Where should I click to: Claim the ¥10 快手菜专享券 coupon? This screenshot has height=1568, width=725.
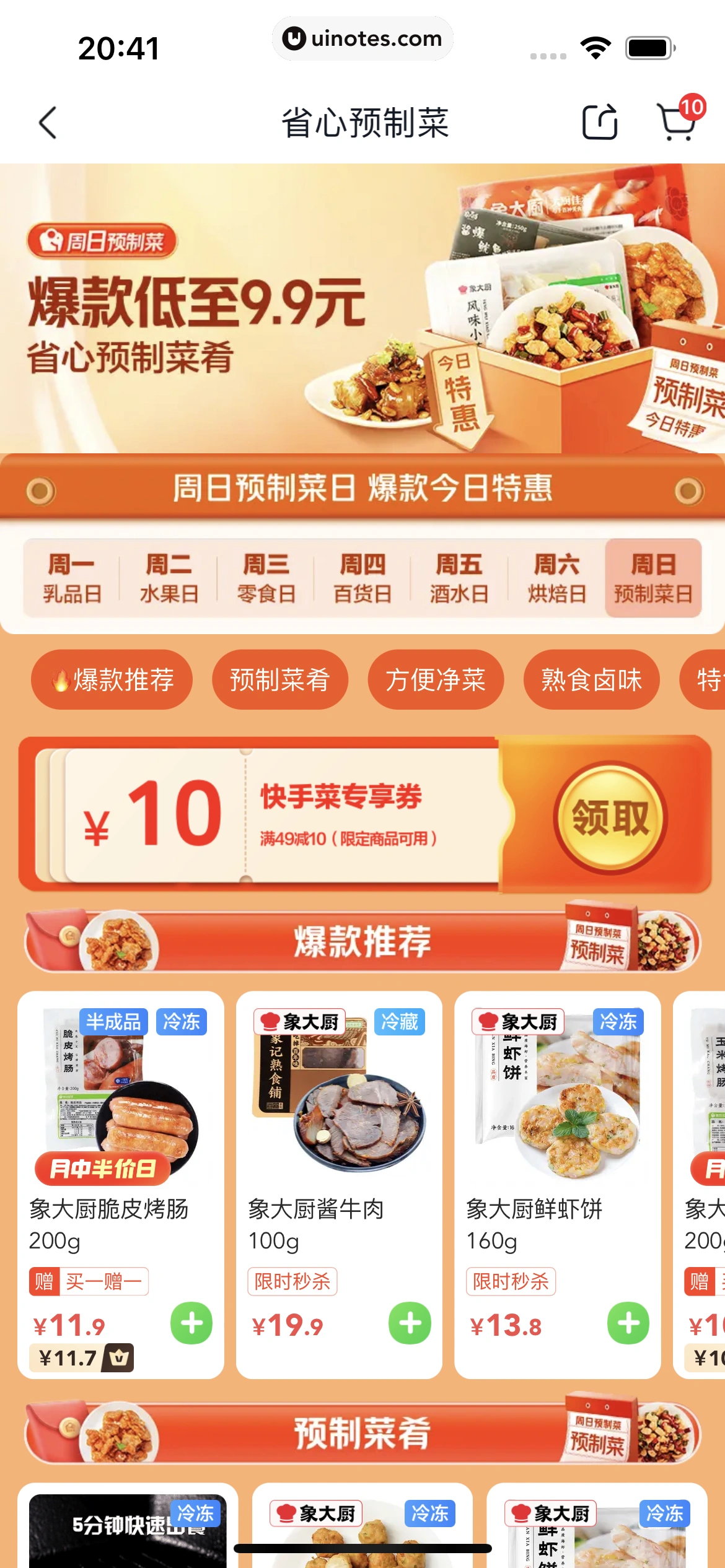tap(610, 818)
